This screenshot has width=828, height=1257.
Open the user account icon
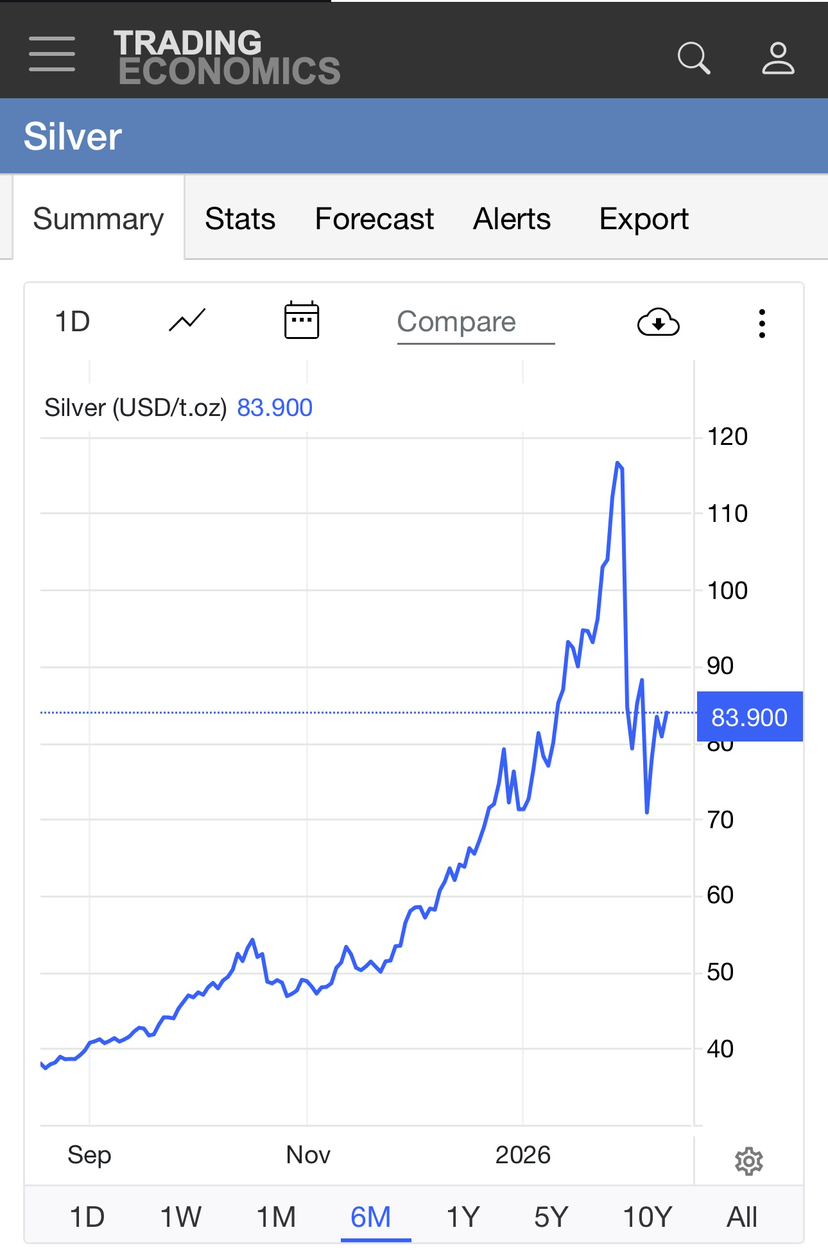pyautogui.click(x=777, y=58)
